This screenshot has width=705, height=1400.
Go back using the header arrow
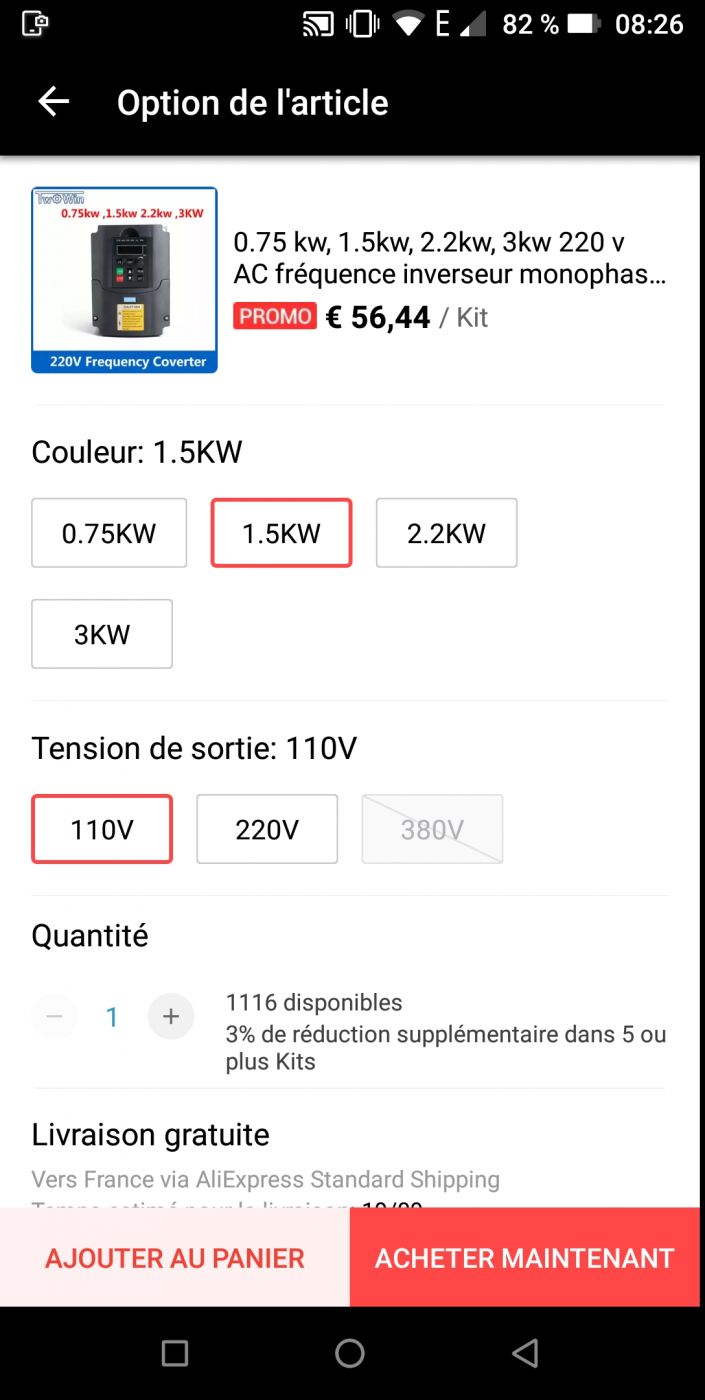53,102
